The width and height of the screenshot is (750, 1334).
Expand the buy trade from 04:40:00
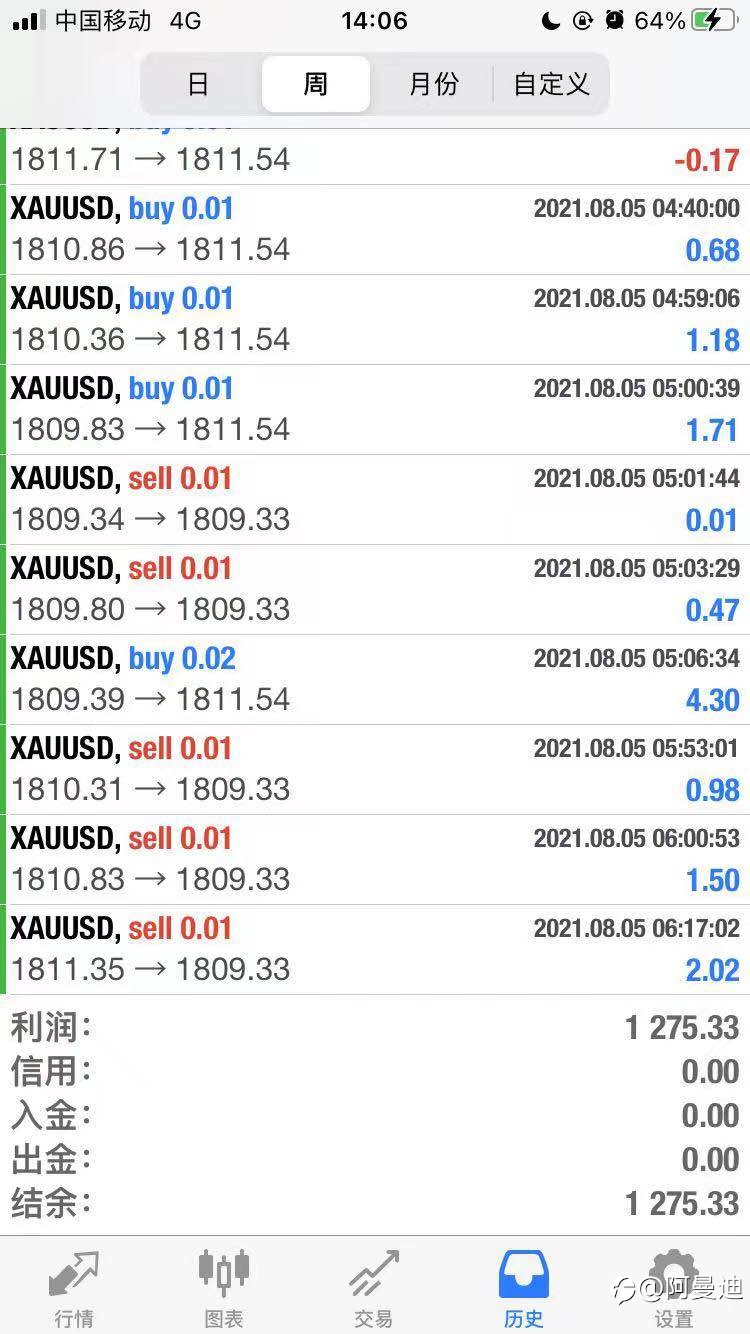[375, 230]
